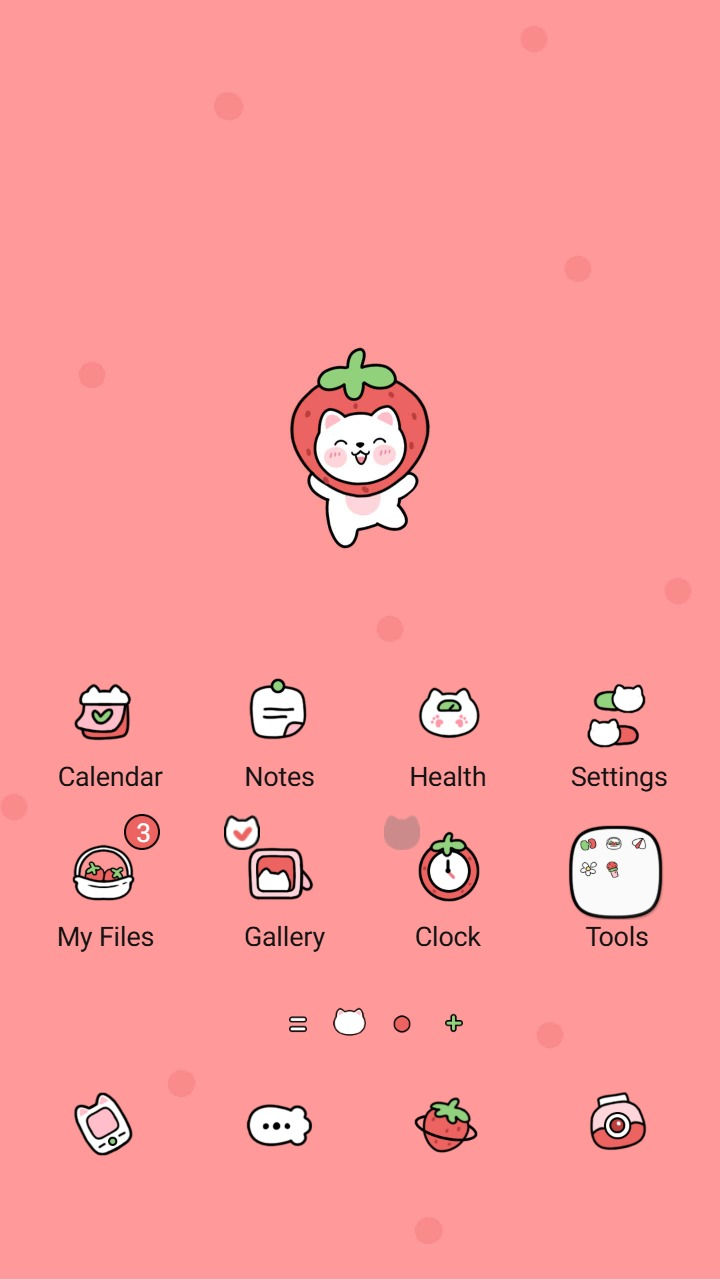Tap the plus page indicator
720x1280 pixels.
pyautogui.click(x=454, y=1023)
